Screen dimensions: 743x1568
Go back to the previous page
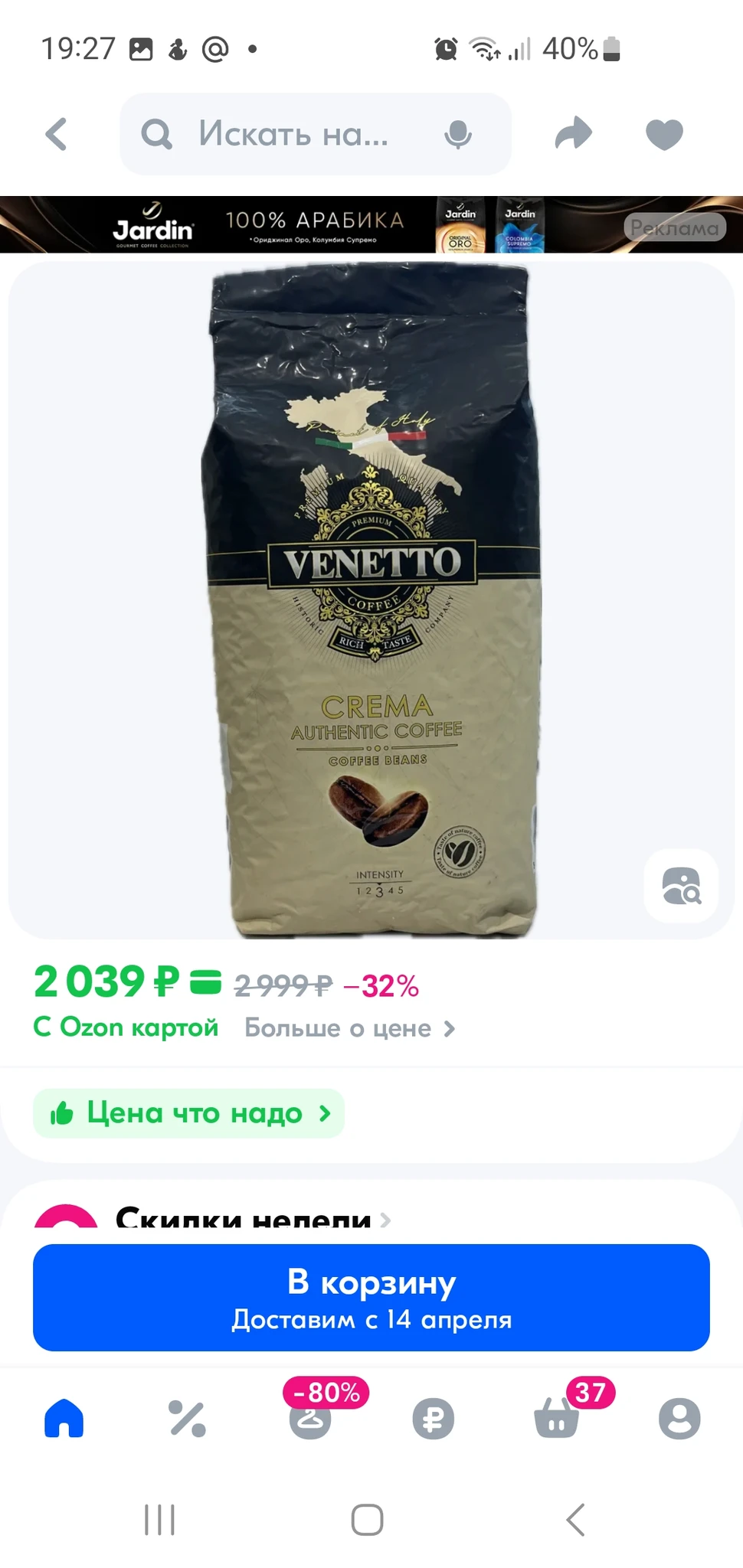point(57,134)
